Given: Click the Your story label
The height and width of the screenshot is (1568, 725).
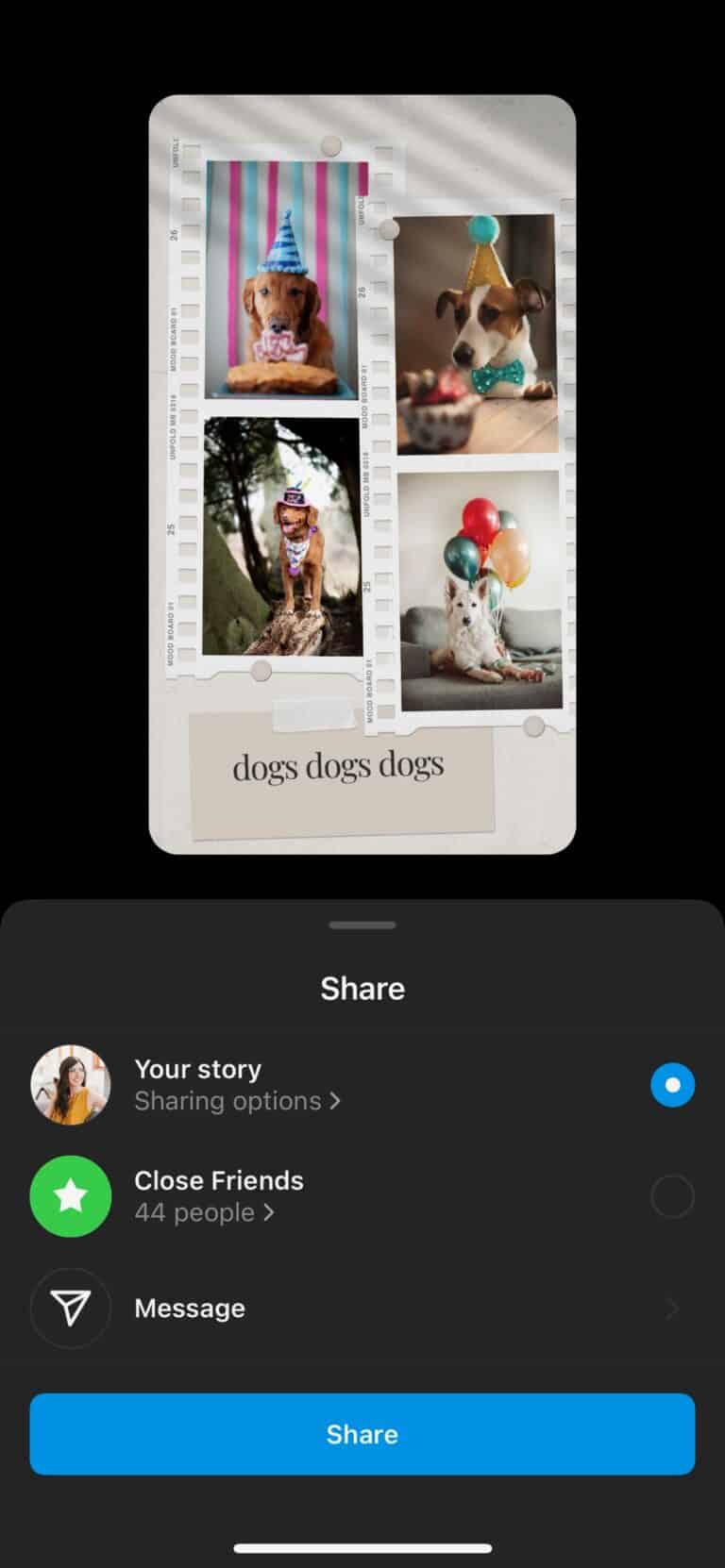Looking at the screenshot, I should pyautogui.click(x=197, y=1069).
